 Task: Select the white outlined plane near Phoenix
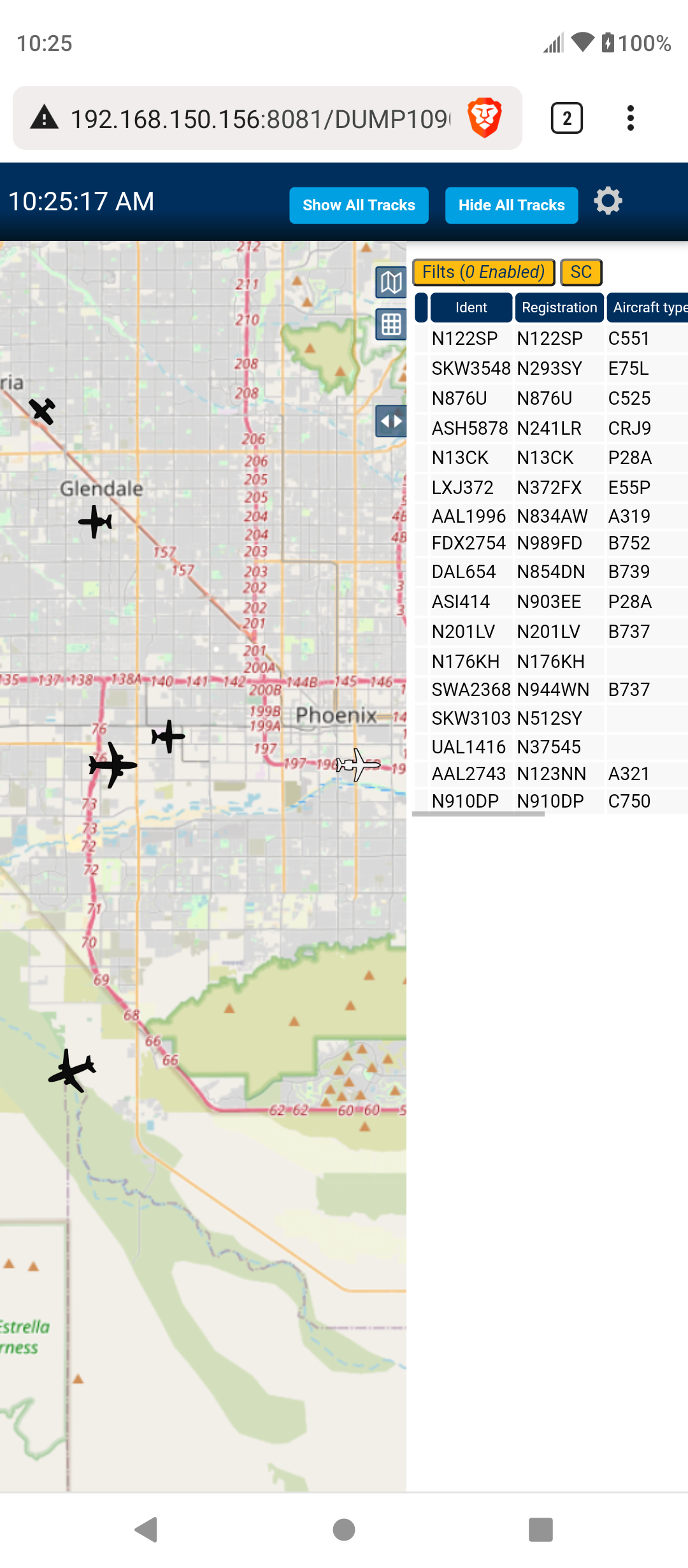coord(358,764)
